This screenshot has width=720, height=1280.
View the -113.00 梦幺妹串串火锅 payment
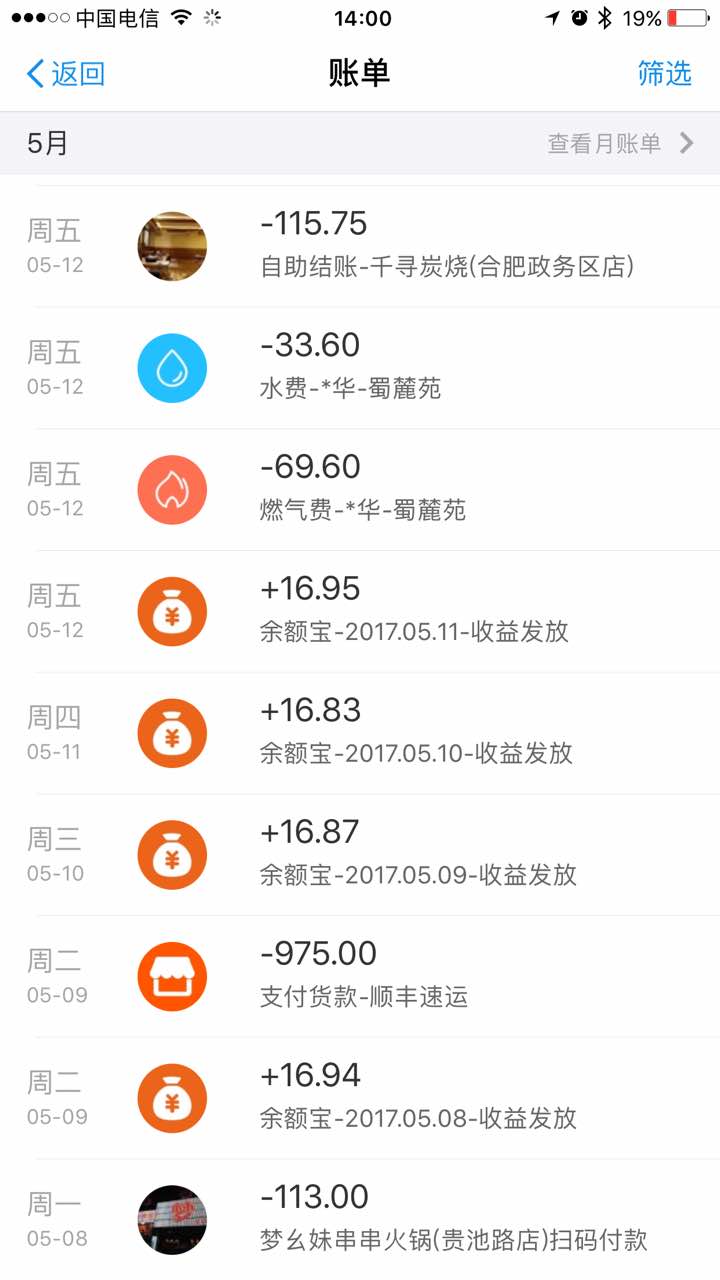[x=360, y=1219]
